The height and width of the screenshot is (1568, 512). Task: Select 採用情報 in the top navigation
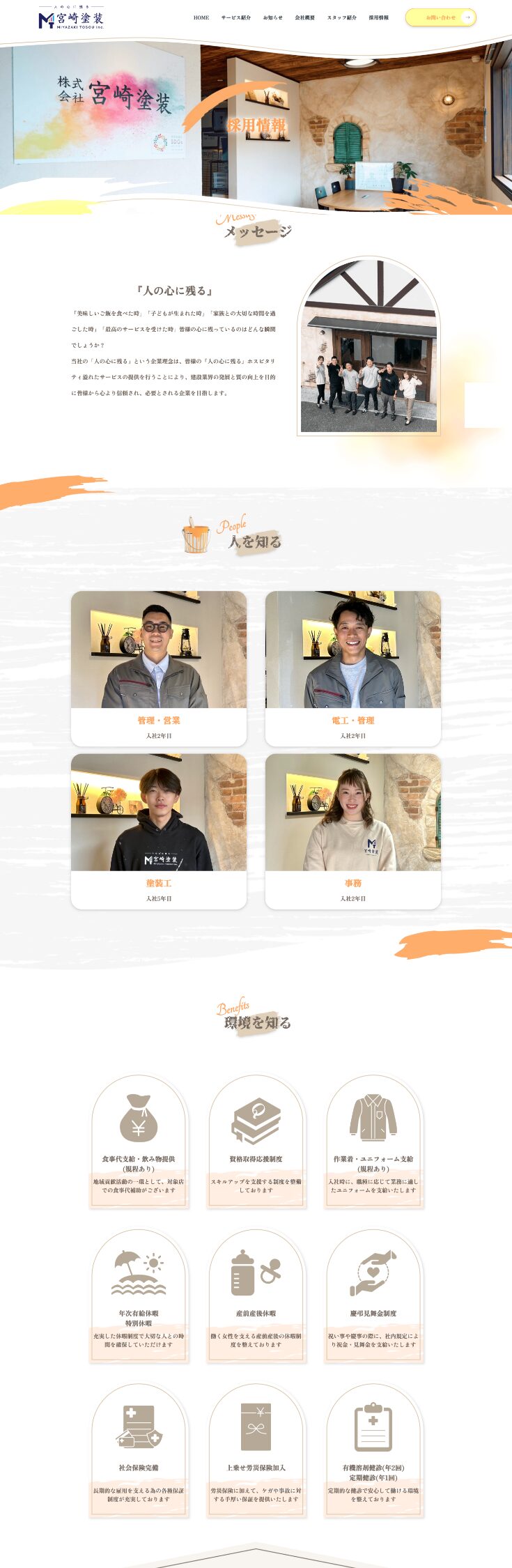coord(378,17)
